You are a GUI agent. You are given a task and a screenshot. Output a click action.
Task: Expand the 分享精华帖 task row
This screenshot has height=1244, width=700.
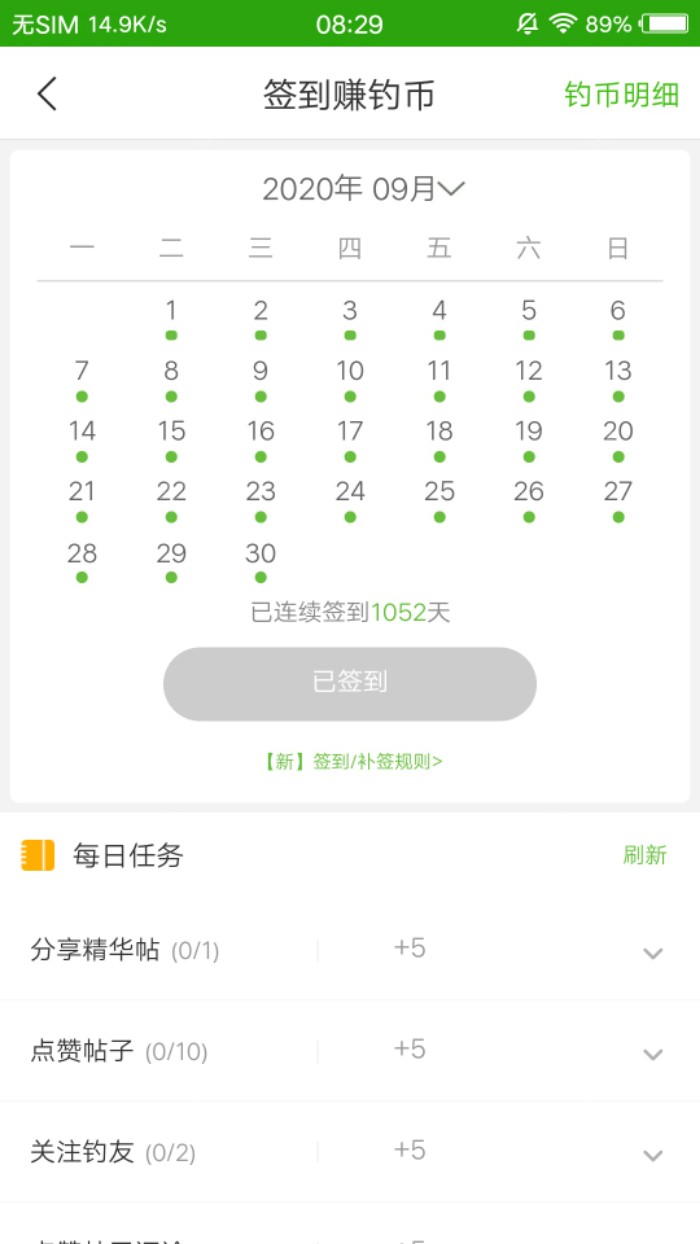652,952
